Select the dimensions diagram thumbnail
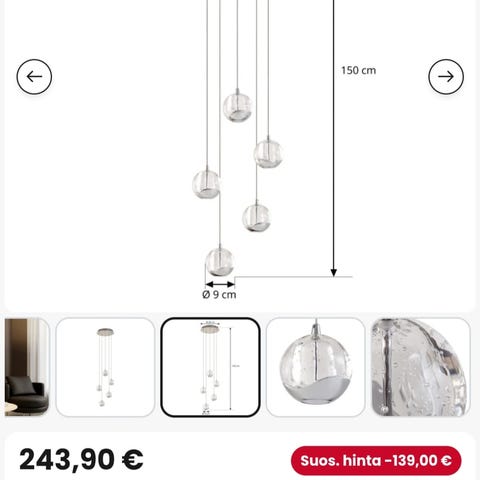The height and width of the screenshot is (480, 480). coord(210,367)
